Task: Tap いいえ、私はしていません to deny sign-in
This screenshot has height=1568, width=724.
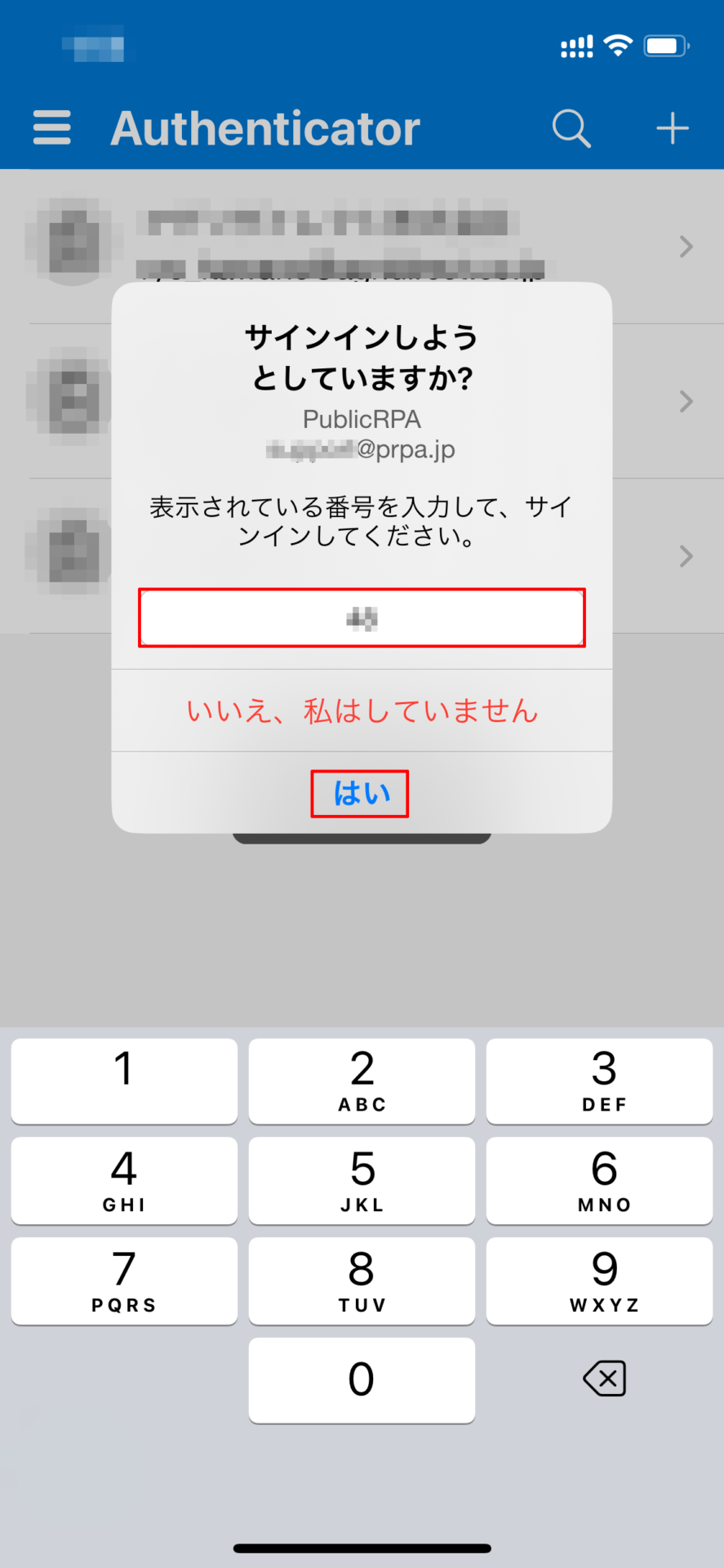Action: pyautogui.click(x=362, y=710)
